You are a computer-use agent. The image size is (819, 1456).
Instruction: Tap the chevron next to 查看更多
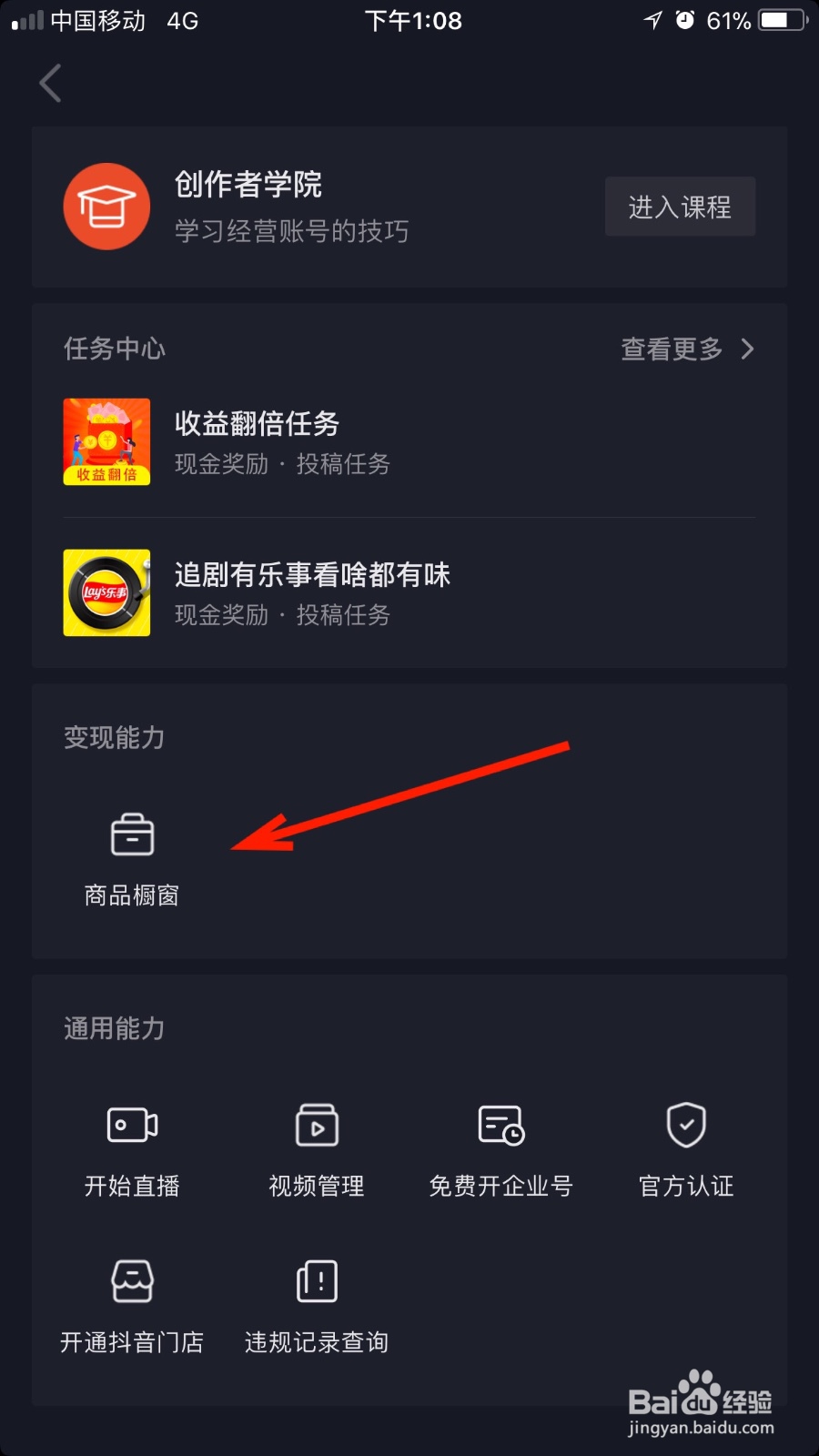pyautogui.click(x=748, y=349)
